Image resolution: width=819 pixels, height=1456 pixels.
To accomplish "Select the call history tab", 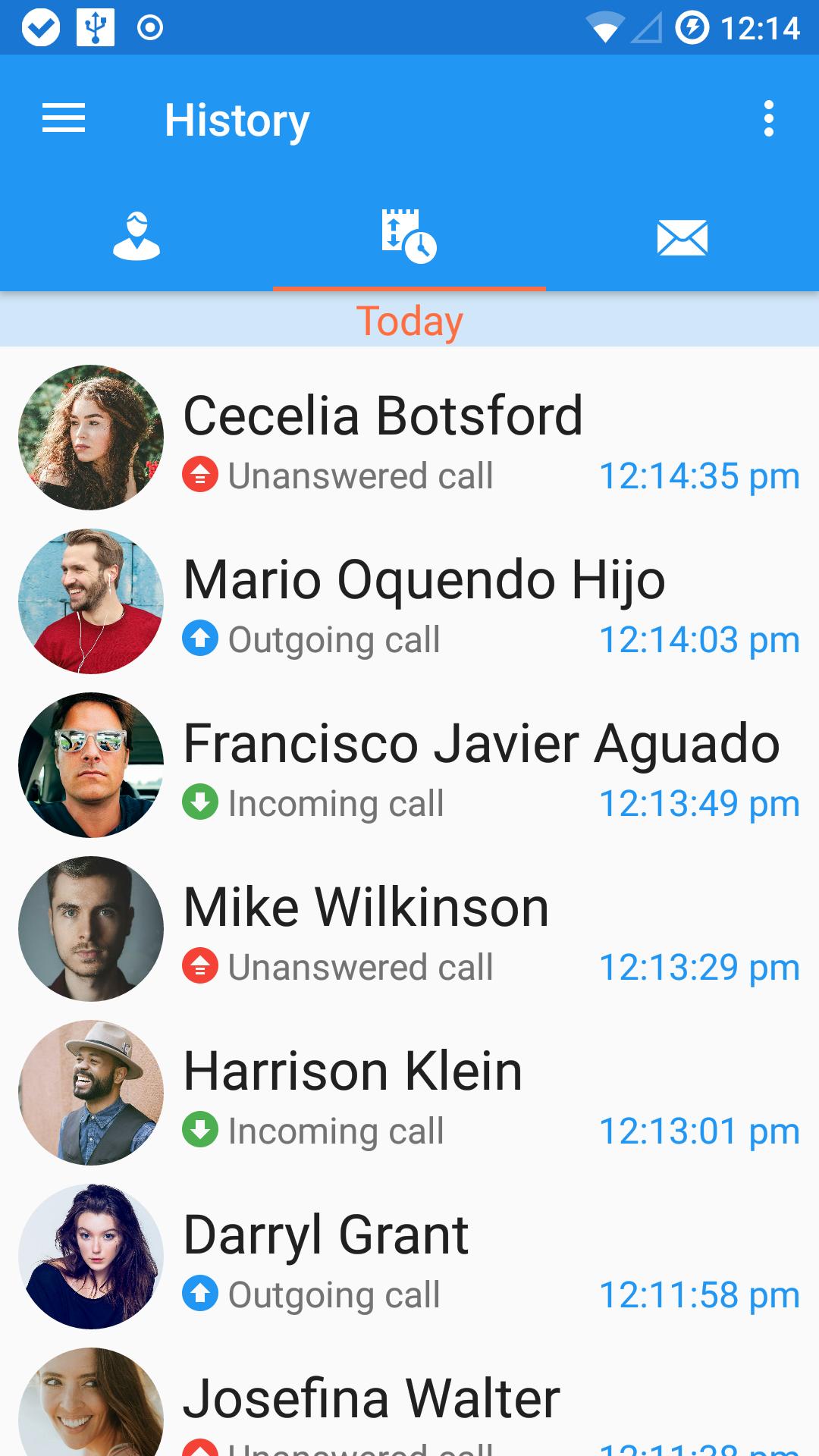I will point(409,237).
